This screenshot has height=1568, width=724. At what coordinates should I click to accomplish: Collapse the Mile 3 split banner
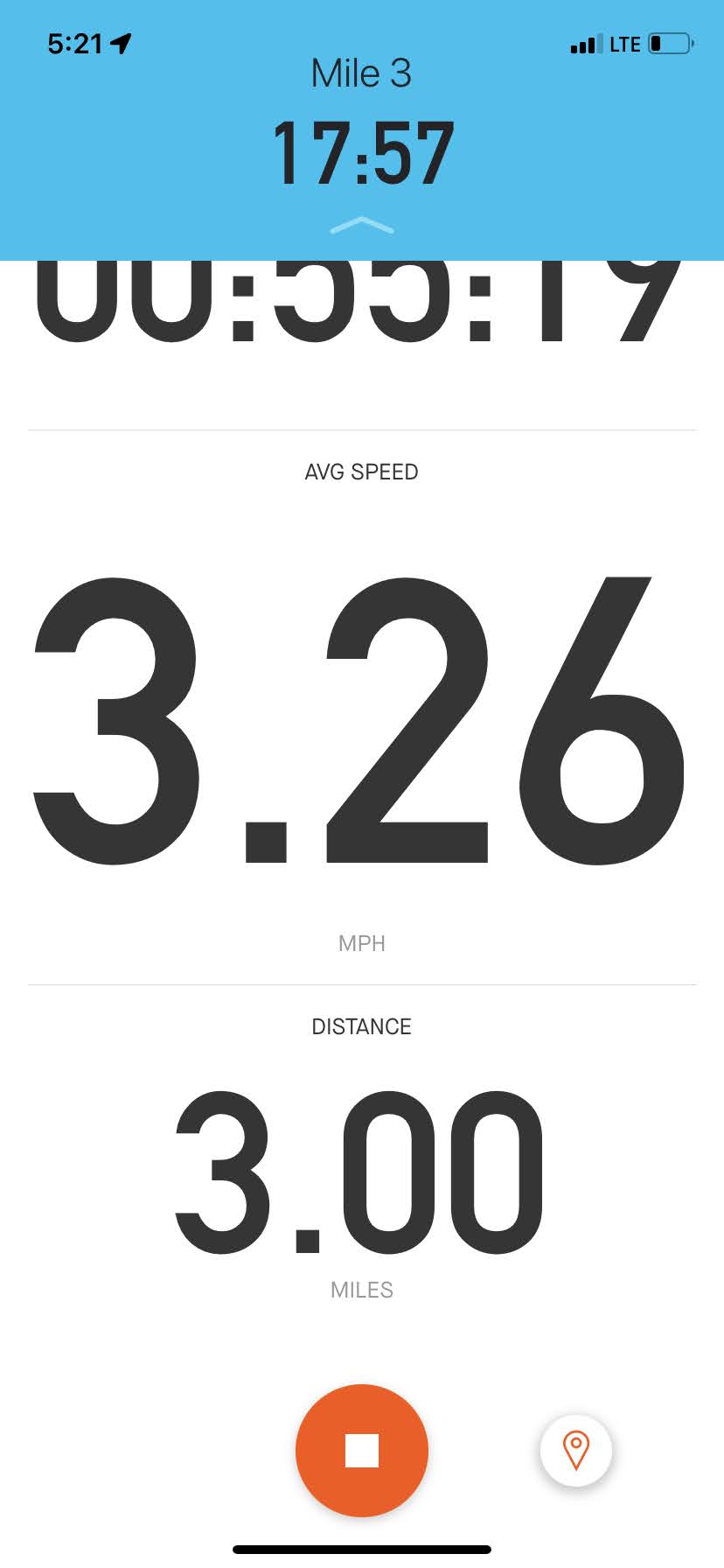[362, 227]
